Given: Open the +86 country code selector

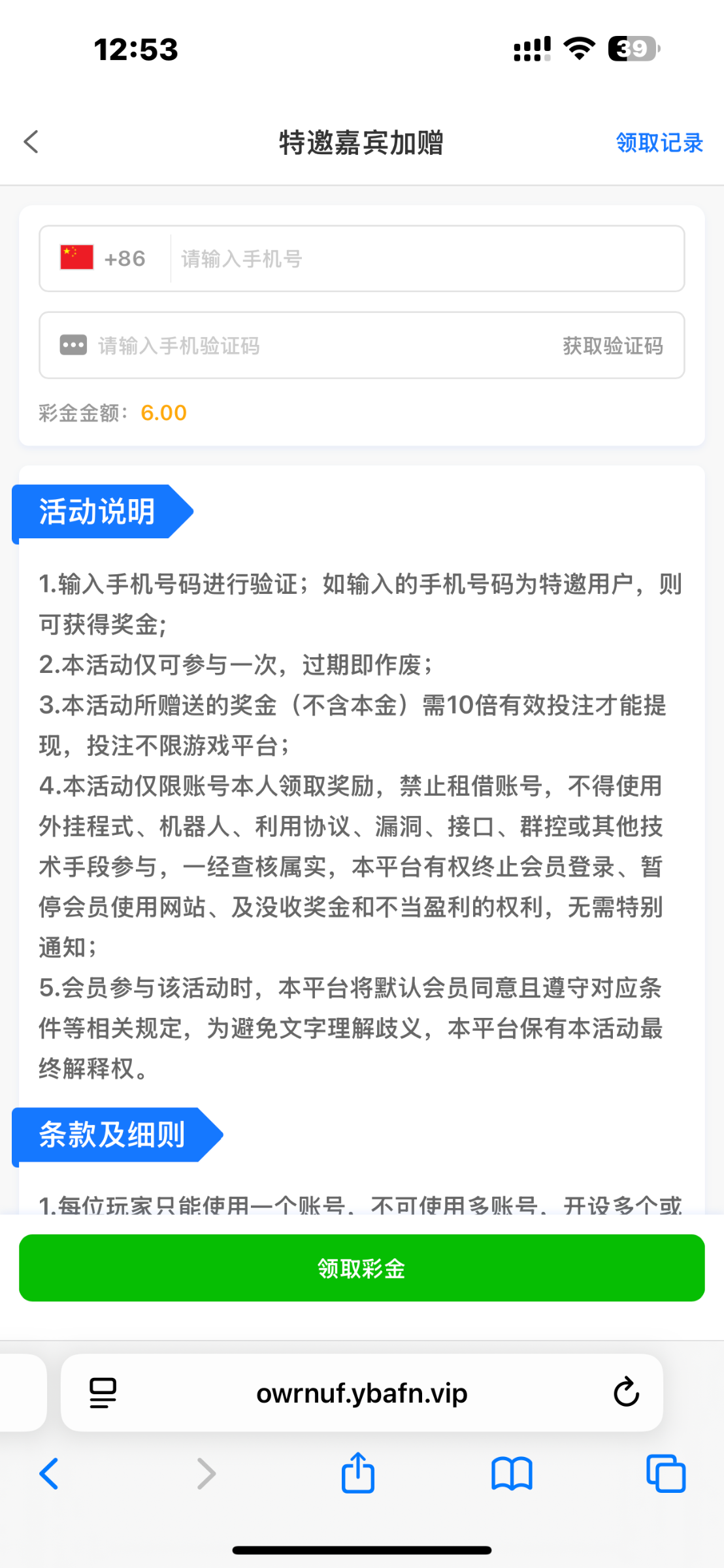Looking at the screenshot, I should click(x=105, y=259).
